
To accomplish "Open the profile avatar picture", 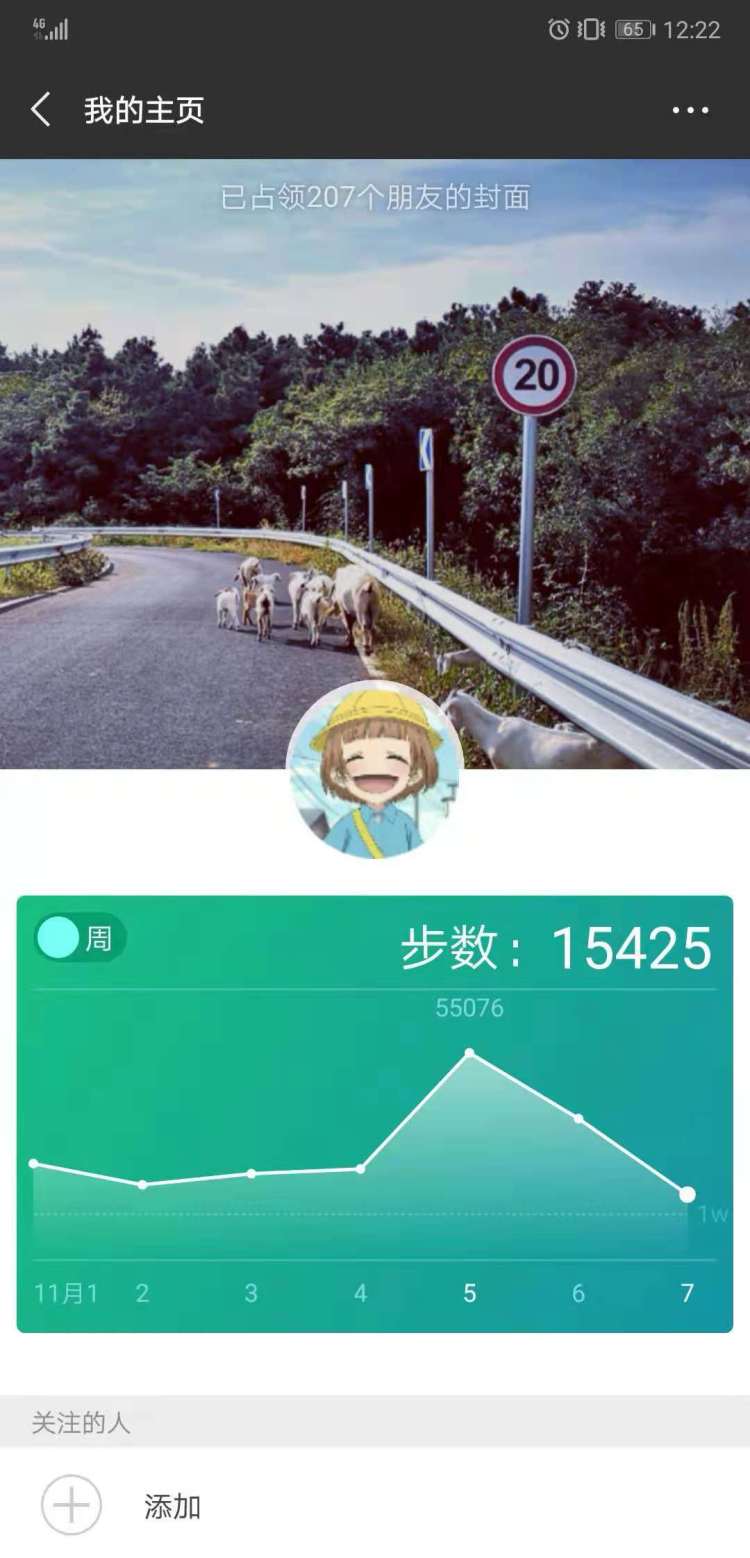I will 375,771.
